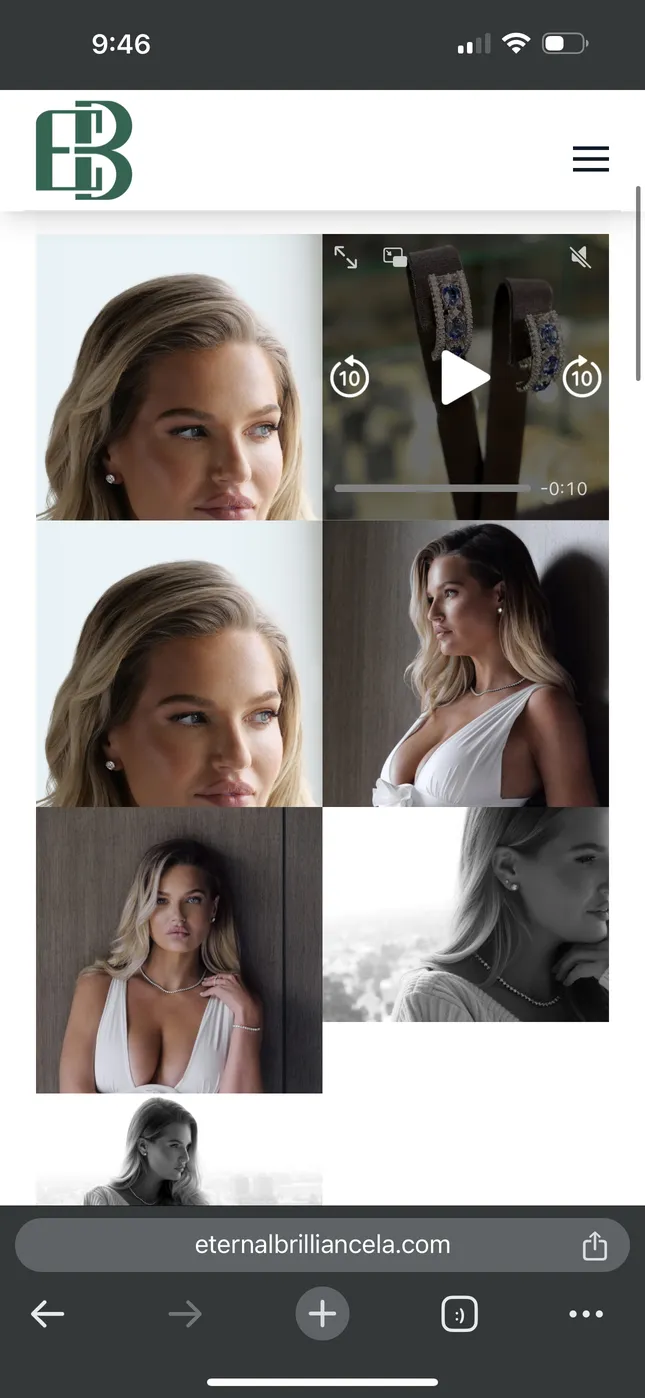Unmute the video sound
This screenshot has height=1398, width=645.
point(581,257)
